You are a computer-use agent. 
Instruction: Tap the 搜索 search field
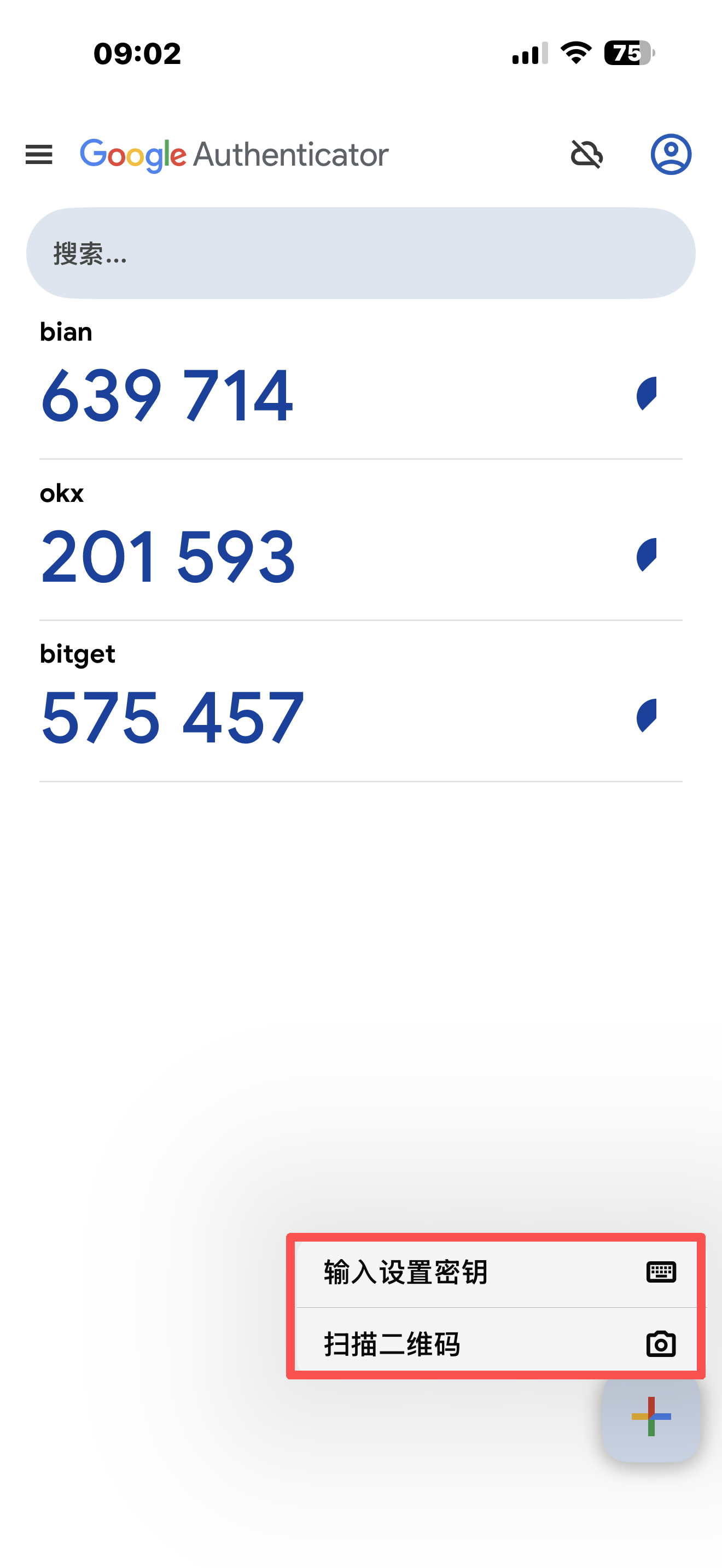(360, 253)
